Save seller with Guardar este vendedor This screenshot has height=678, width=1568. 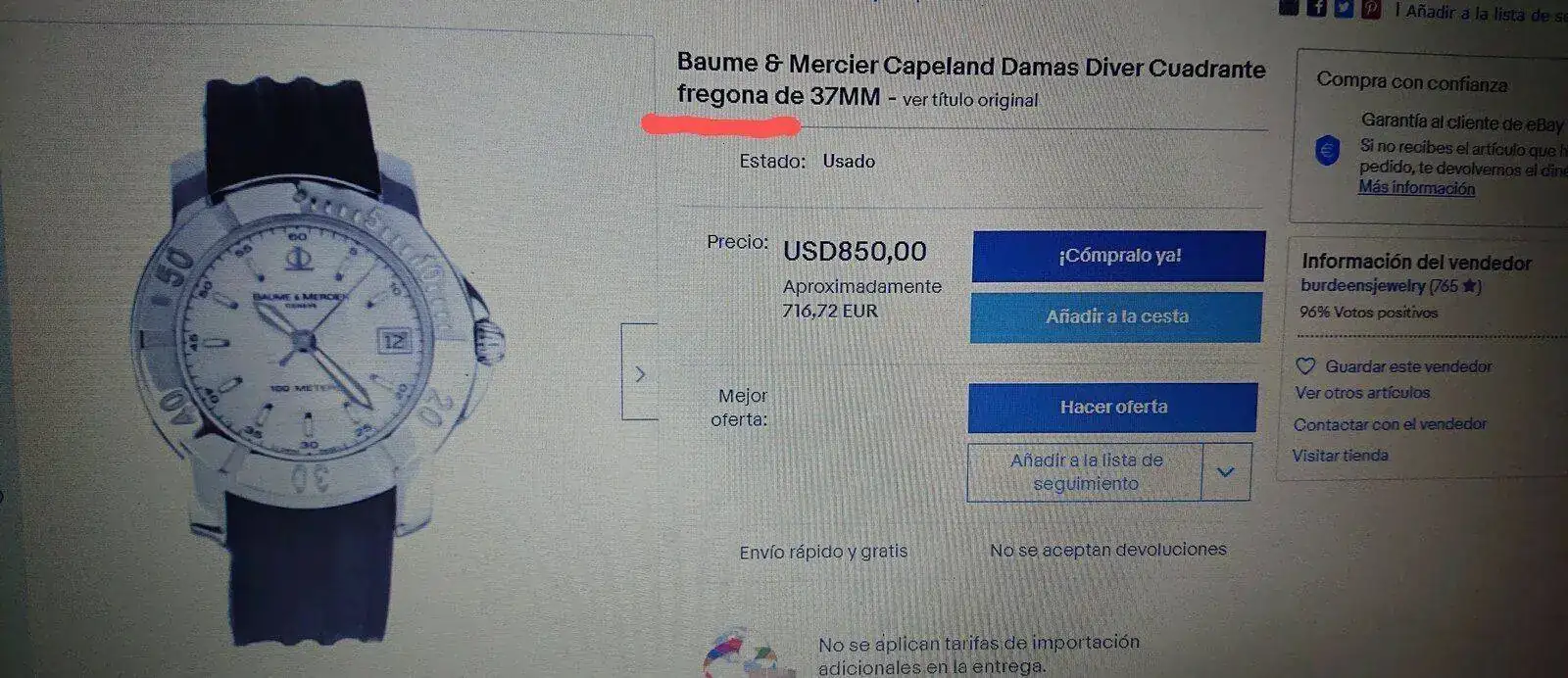coord(1407,366)
